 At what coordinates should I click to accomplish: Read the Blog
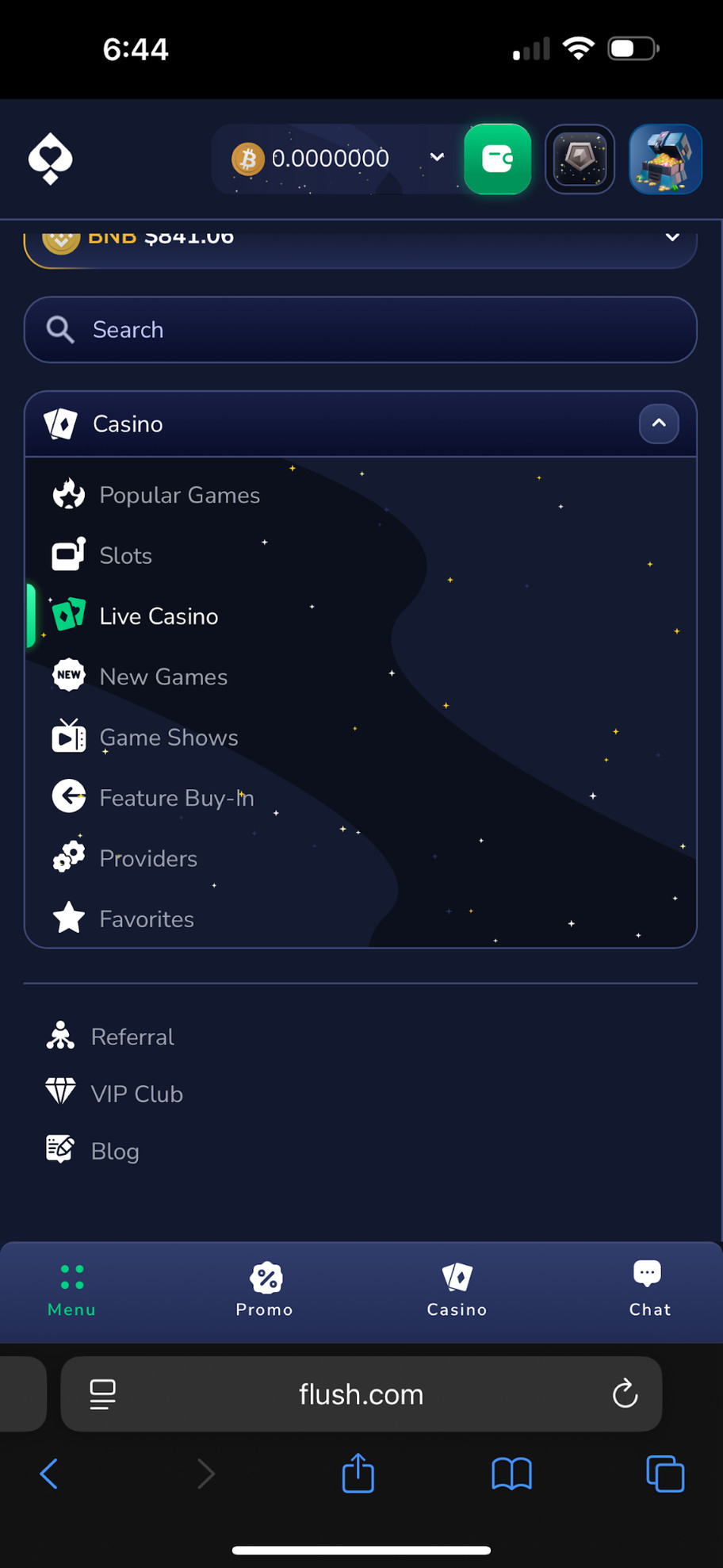pyautogui.click(x=115, y=1151)
